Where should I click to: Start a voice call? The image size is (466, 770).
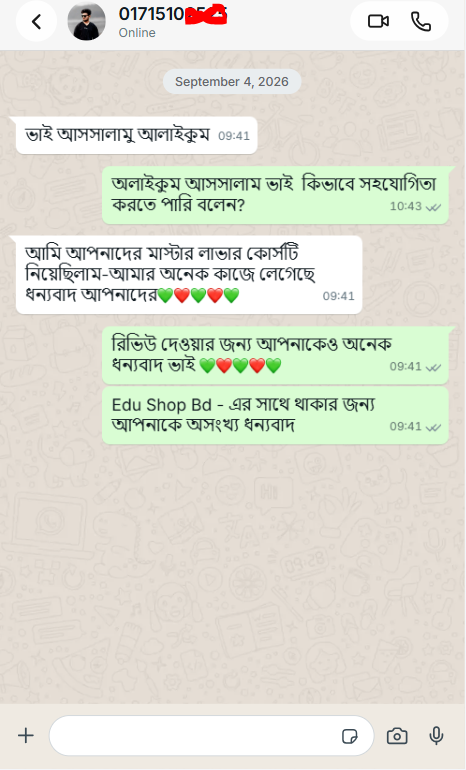421,22
